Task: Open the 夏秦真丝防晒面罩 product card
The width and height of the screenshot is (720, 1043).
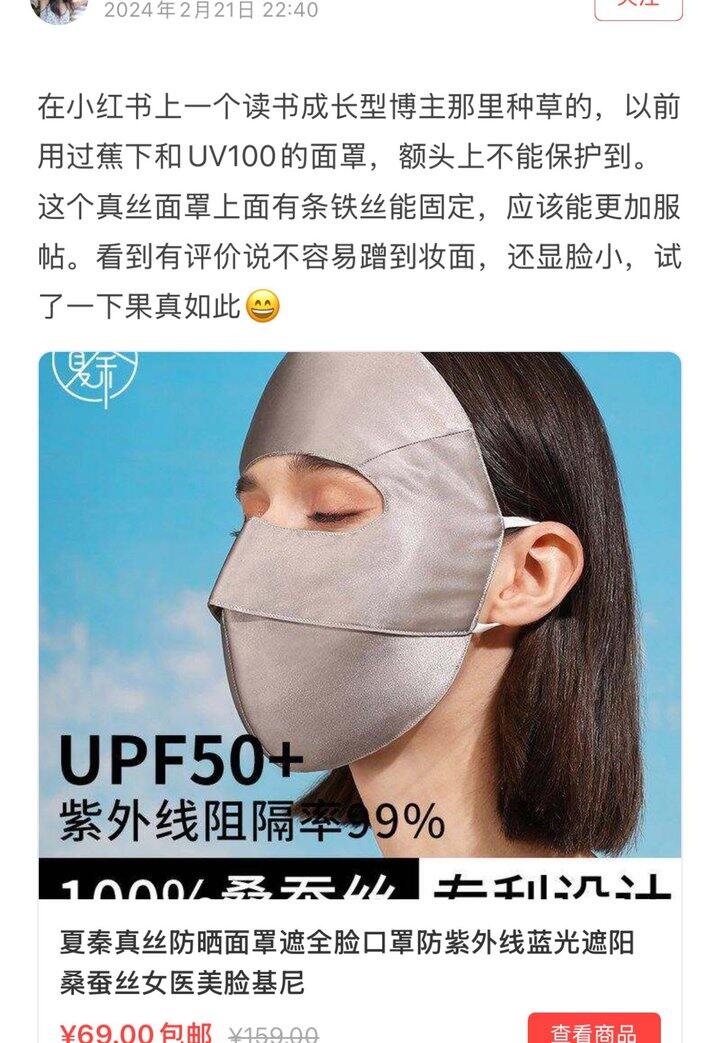Action: tap(359, 697)
